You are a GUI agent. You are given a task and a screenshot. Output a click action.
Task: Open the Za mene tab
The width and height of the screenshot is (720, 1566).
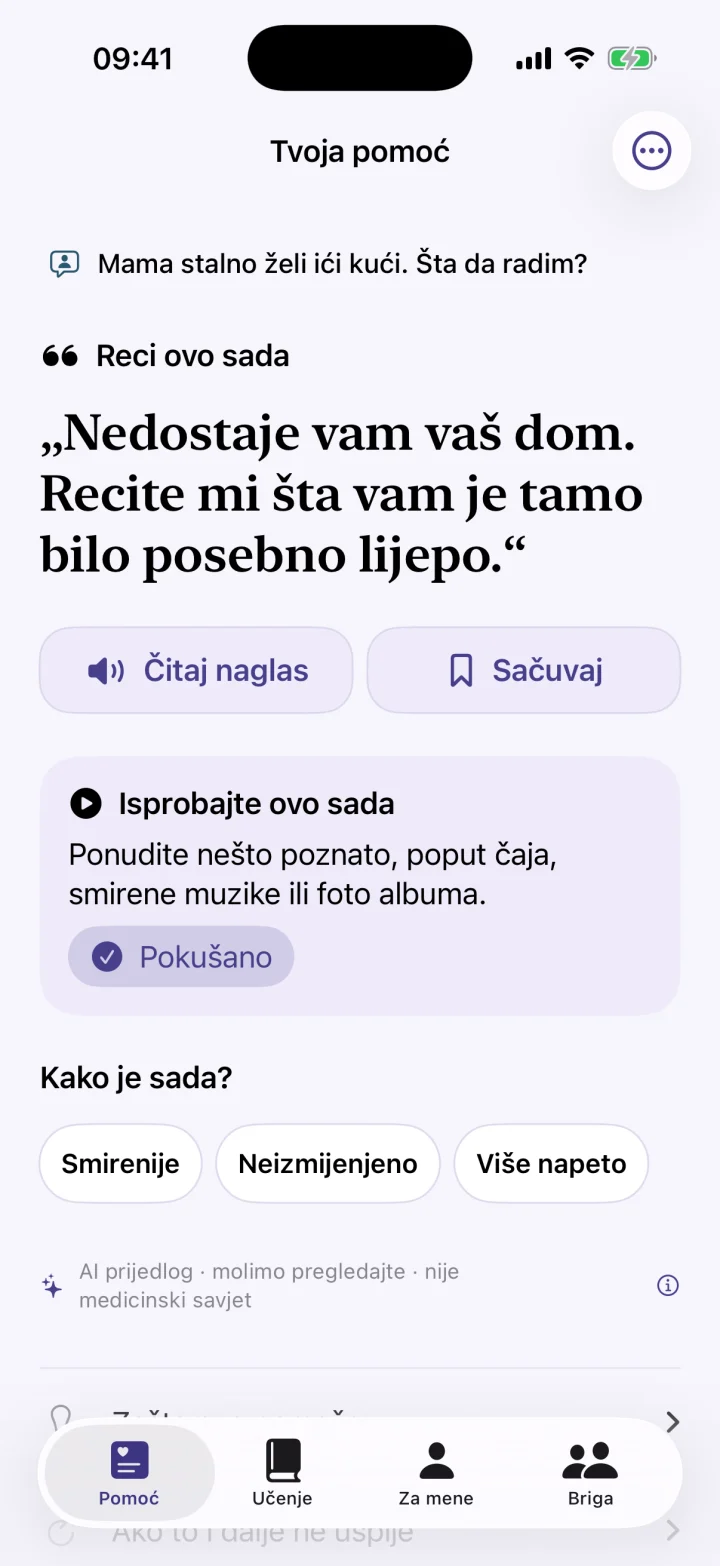pyautogui.click(x=436, y=1473)
